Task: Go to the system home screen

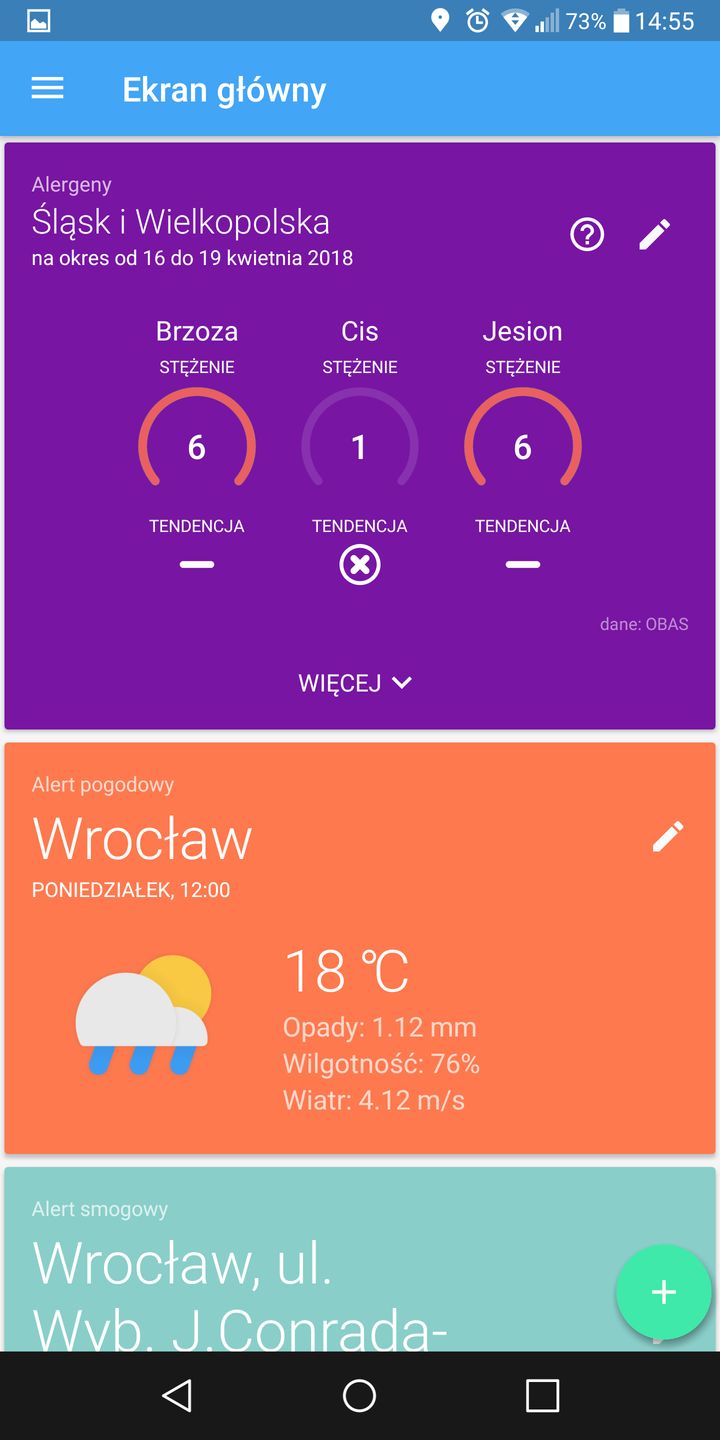Action: (359, 1396)
